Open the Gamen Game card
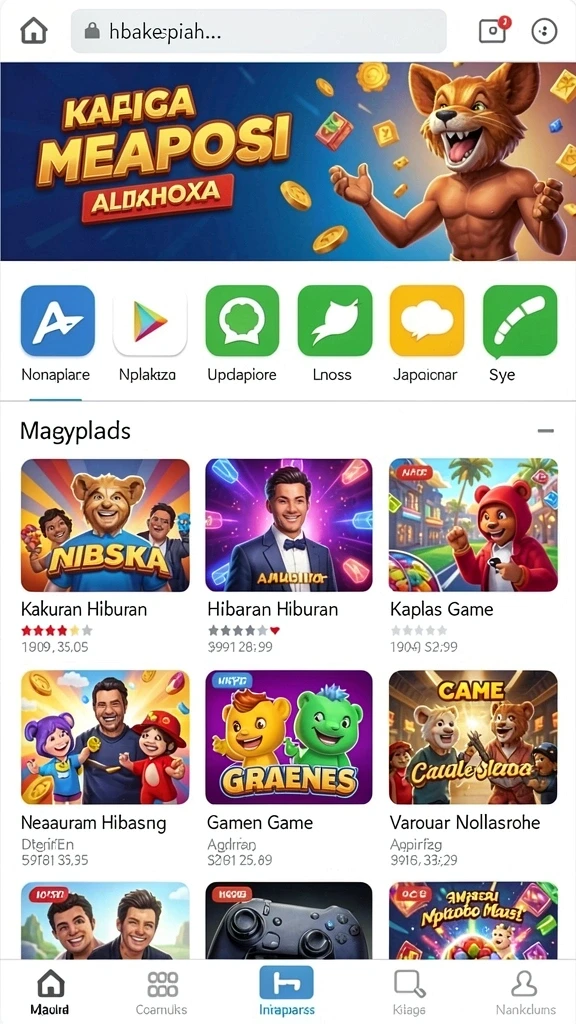 tap(289, 769)
